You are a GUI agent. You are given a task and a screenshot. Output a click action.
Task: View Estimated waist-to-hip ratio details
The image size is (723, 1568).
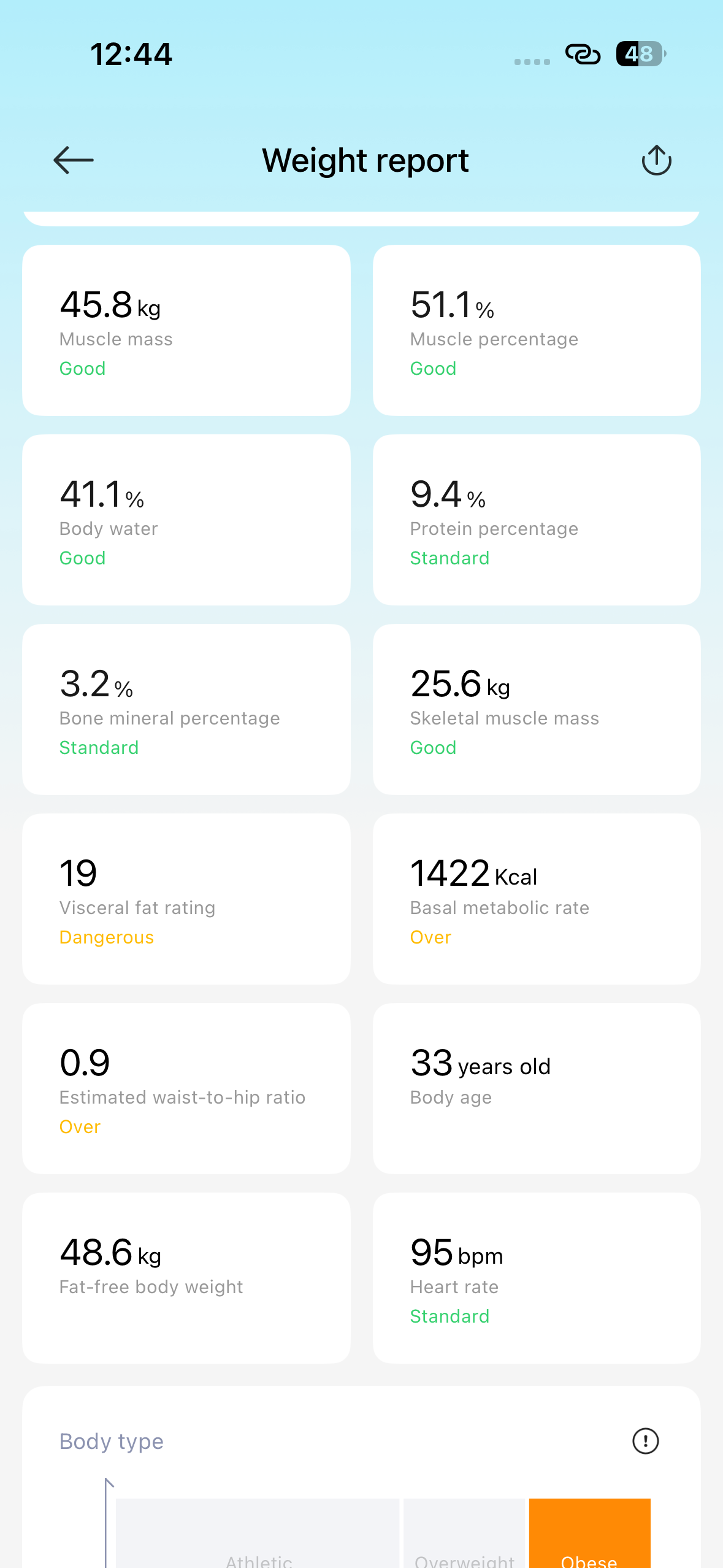click(x=186, y=1089)
